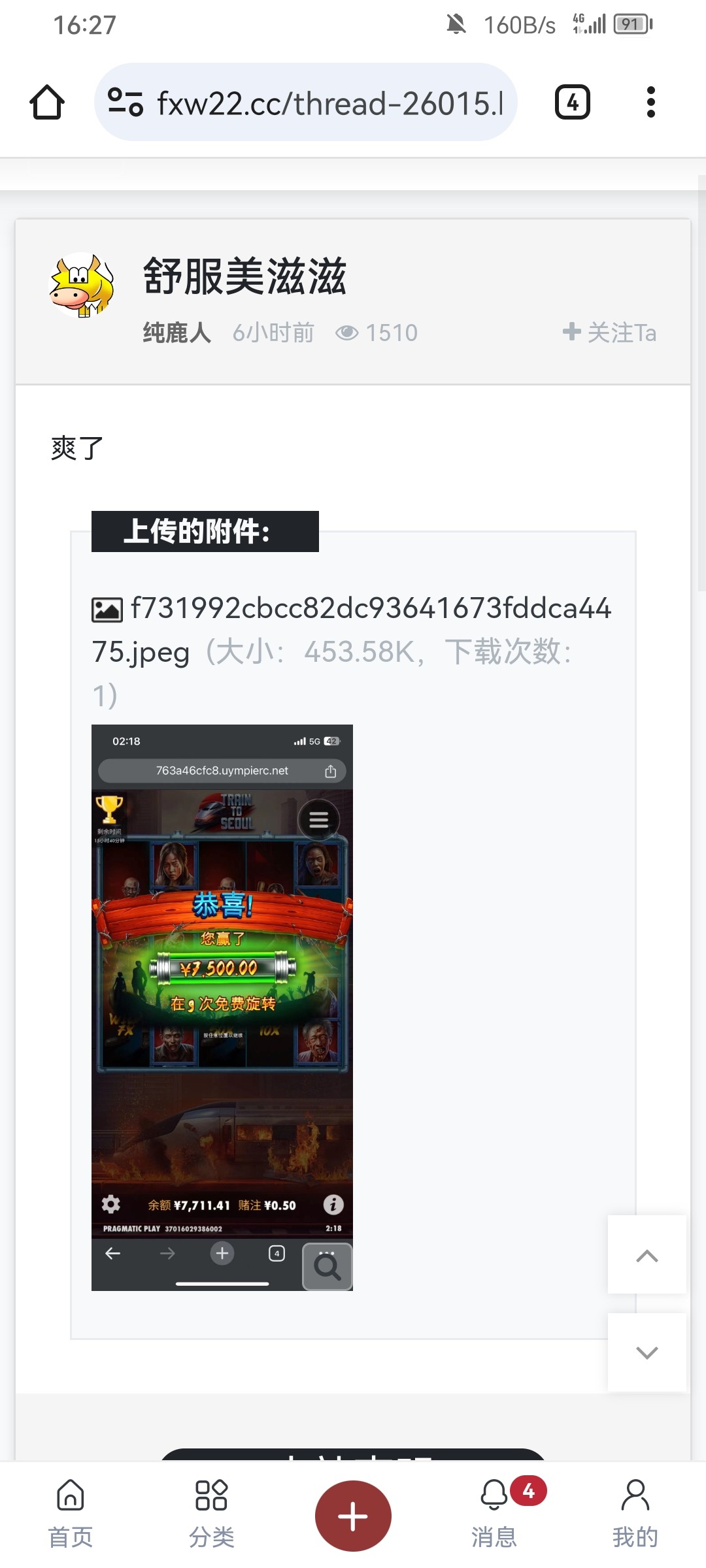Open the browser overflow menu
Screen dimensions: 706x1568
[650, 103]
